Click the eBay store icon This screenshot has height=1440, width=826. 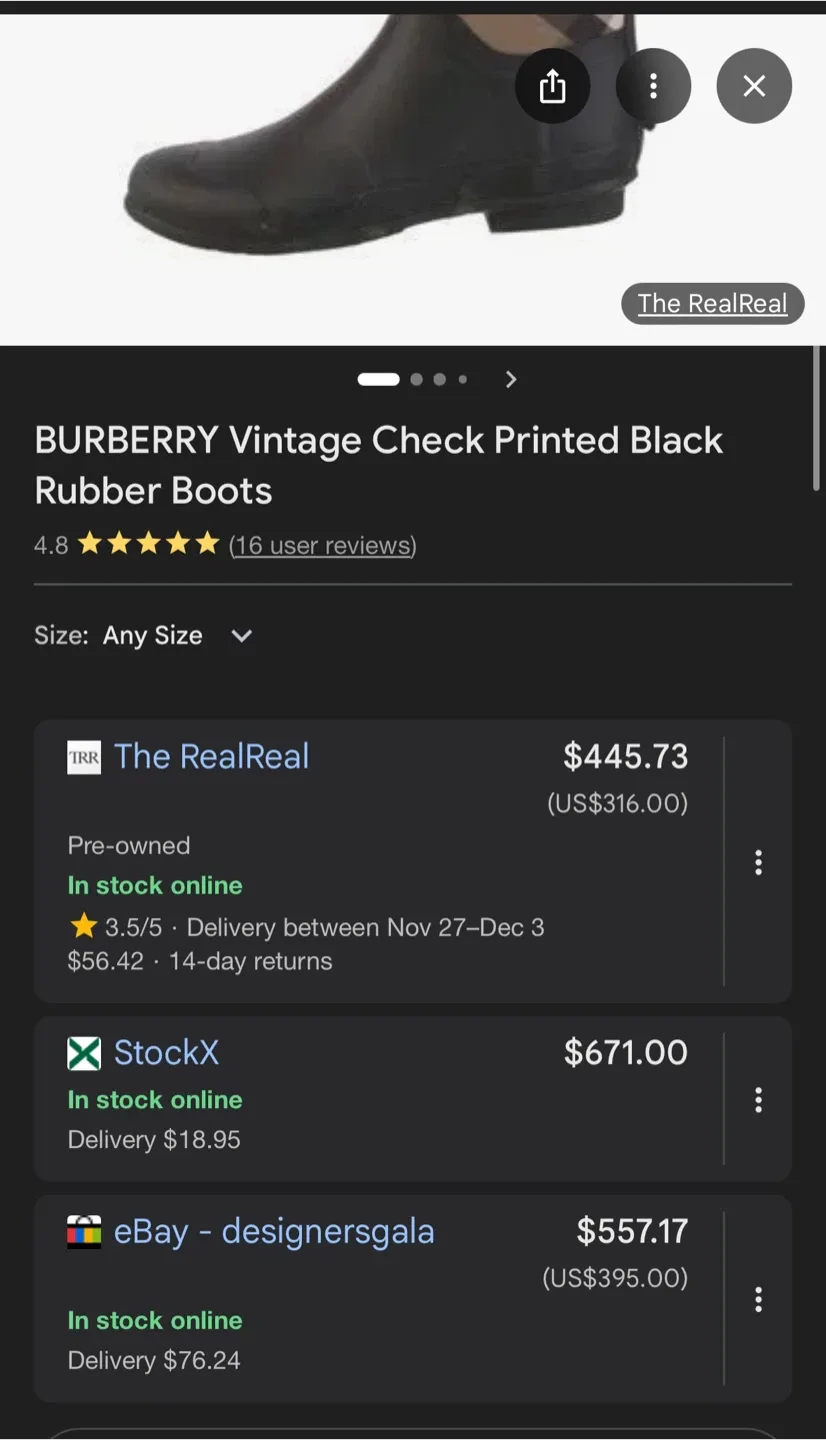coord(84,1232)
